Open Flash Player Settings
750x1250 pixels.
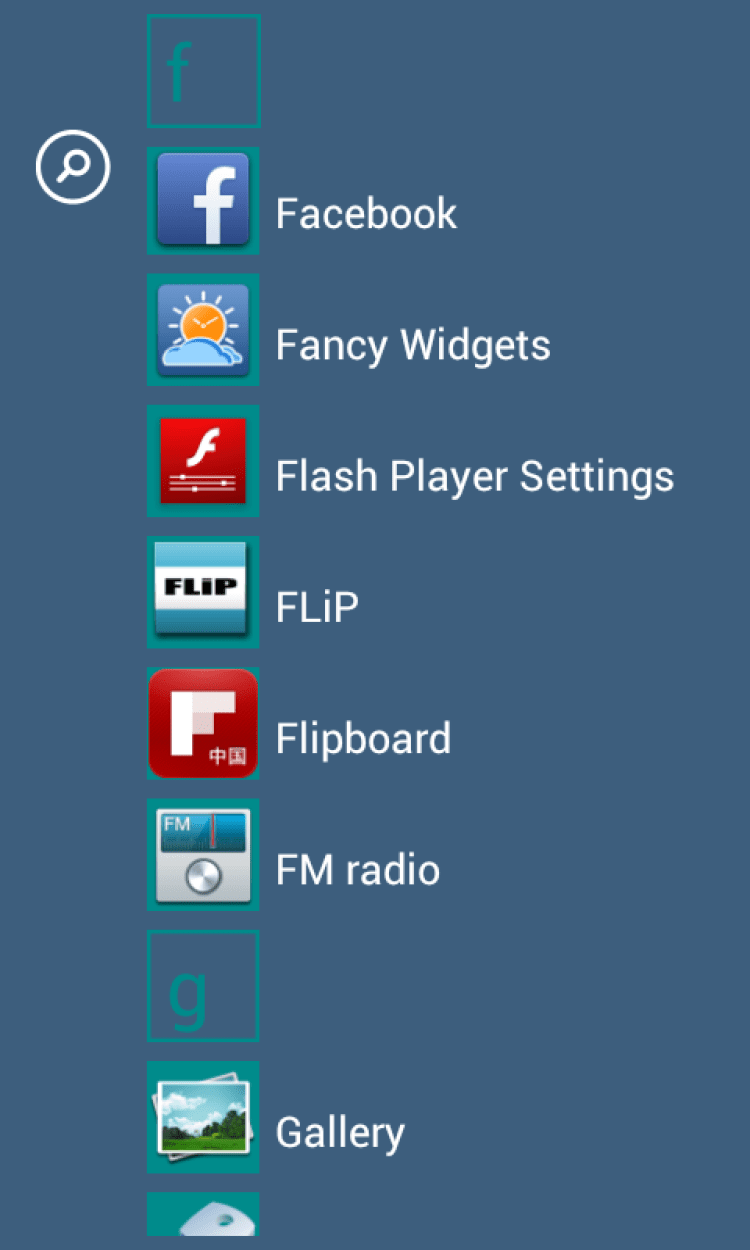[204, 462]
